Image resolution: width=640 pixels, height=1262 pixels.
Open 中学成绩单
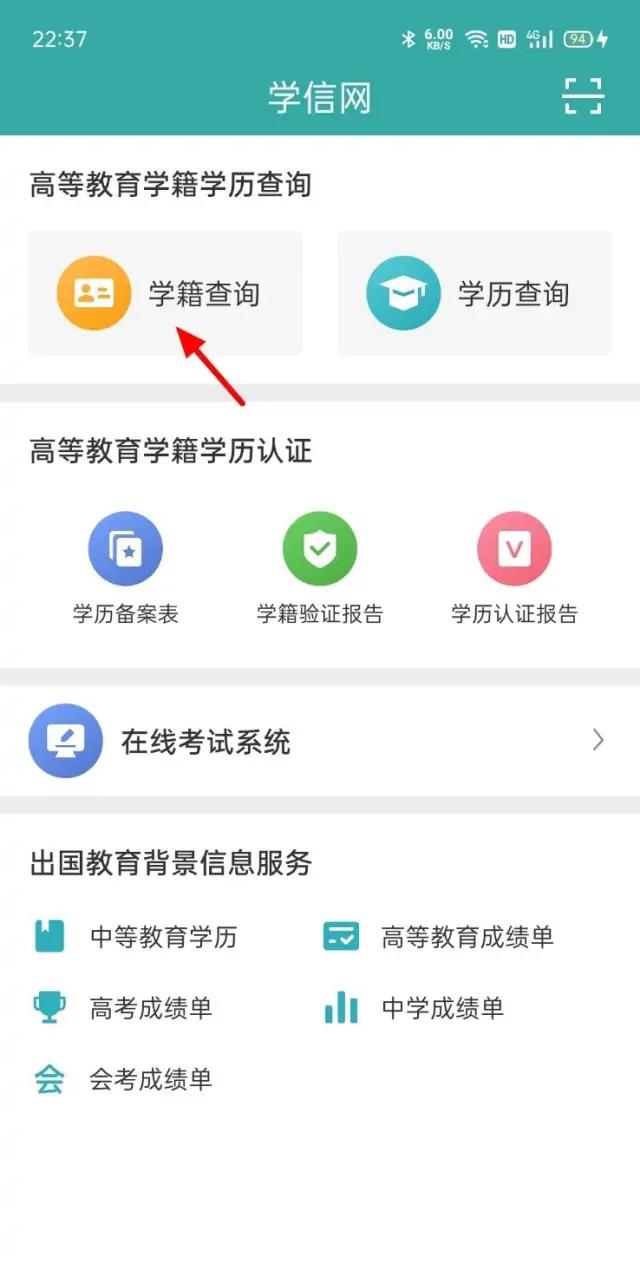coord(414,1008)
